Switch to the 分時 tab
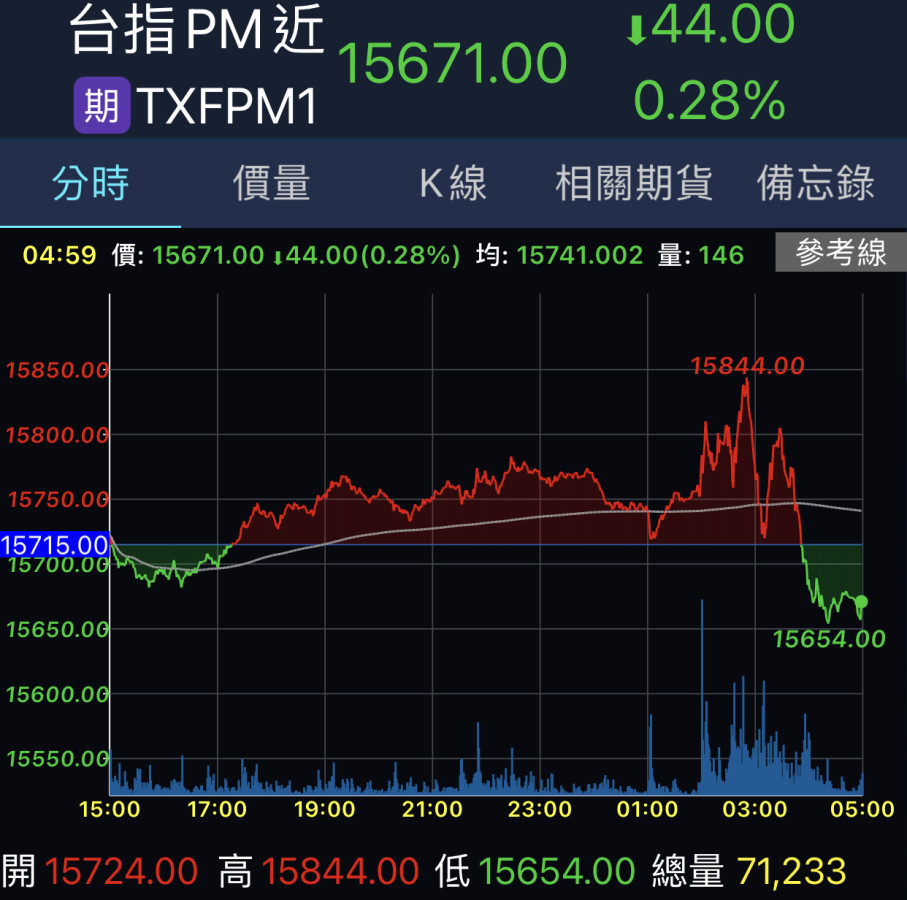This screenshot has width=907, height=900. click(x=91, y=184)
